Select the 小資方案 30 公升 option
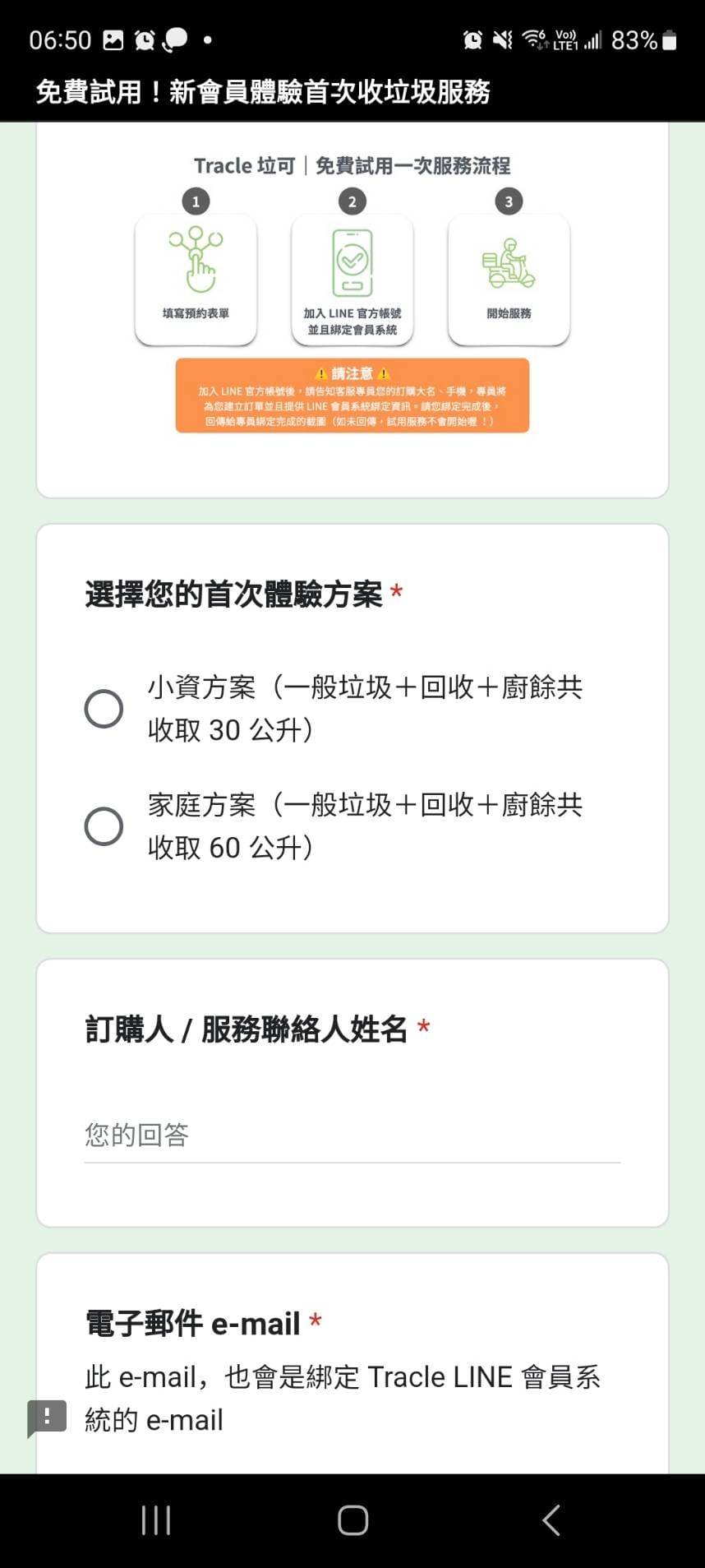The height and width of the screenshot is (1568, 705). pos(103,707)
